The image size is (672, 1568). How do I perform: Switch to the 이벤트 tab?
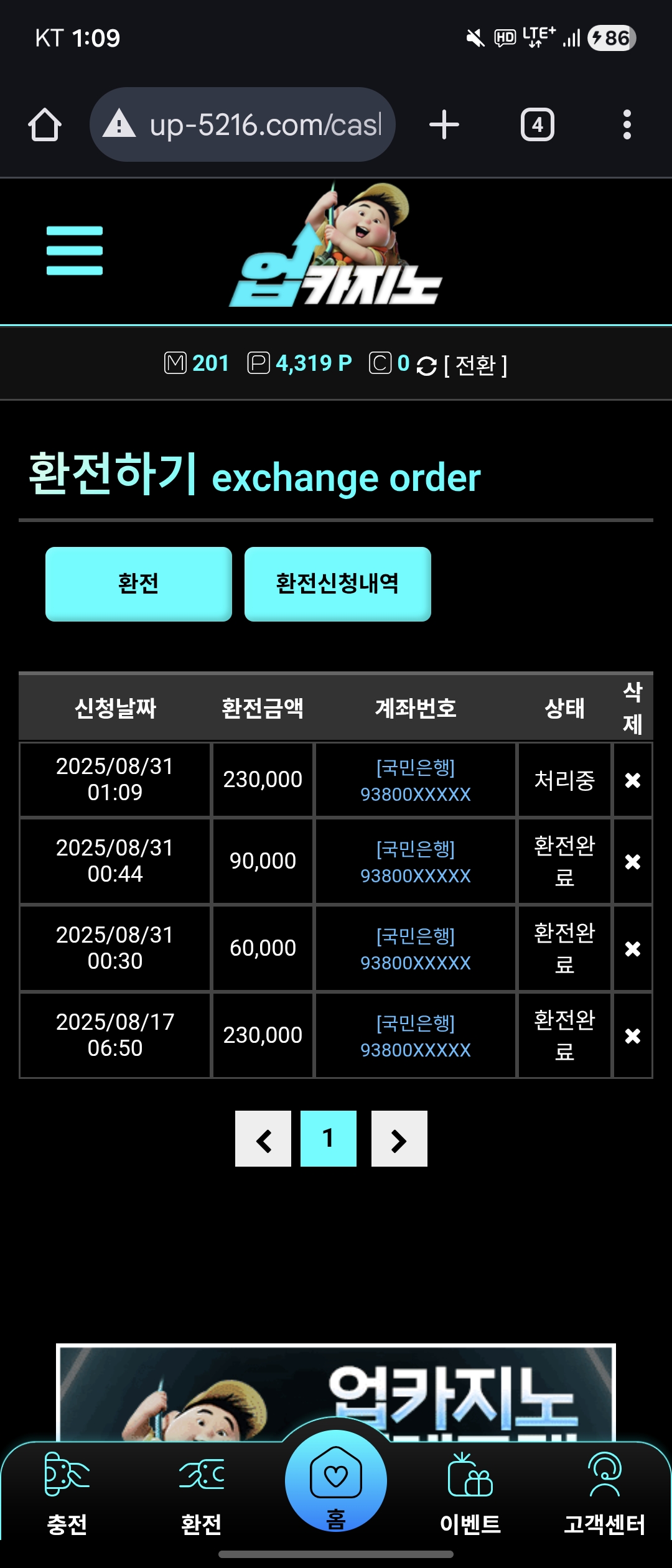(470, 1493)
